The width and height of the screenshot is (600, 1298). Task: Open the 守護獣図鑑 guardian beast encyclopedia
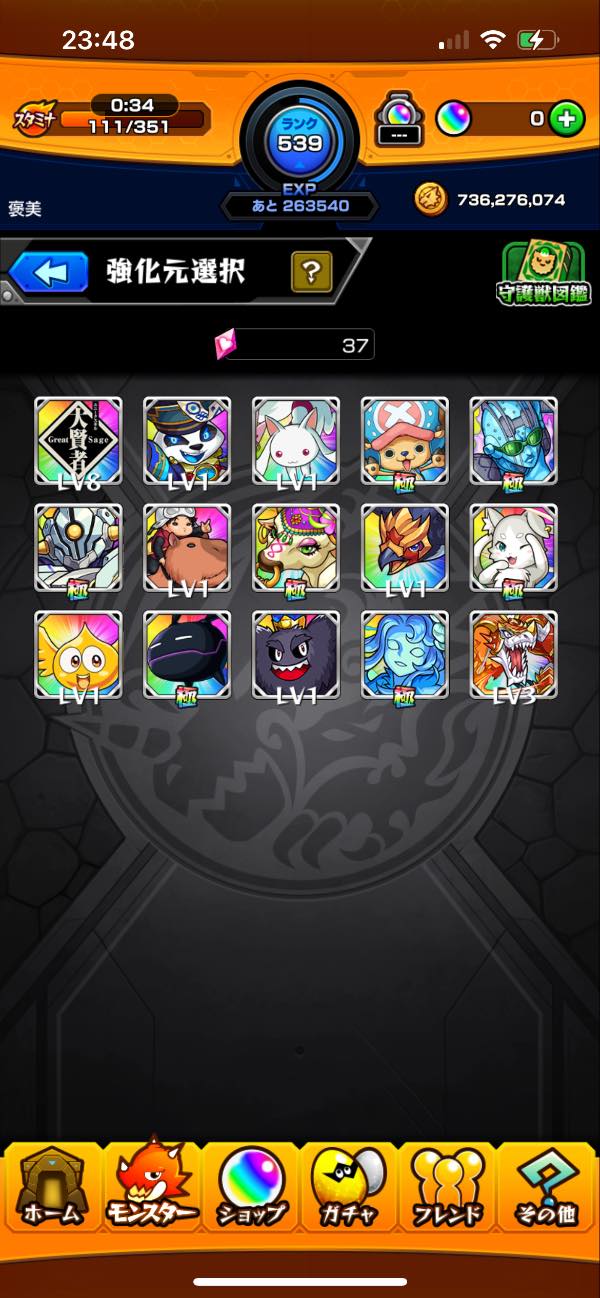tap(544, 271)
